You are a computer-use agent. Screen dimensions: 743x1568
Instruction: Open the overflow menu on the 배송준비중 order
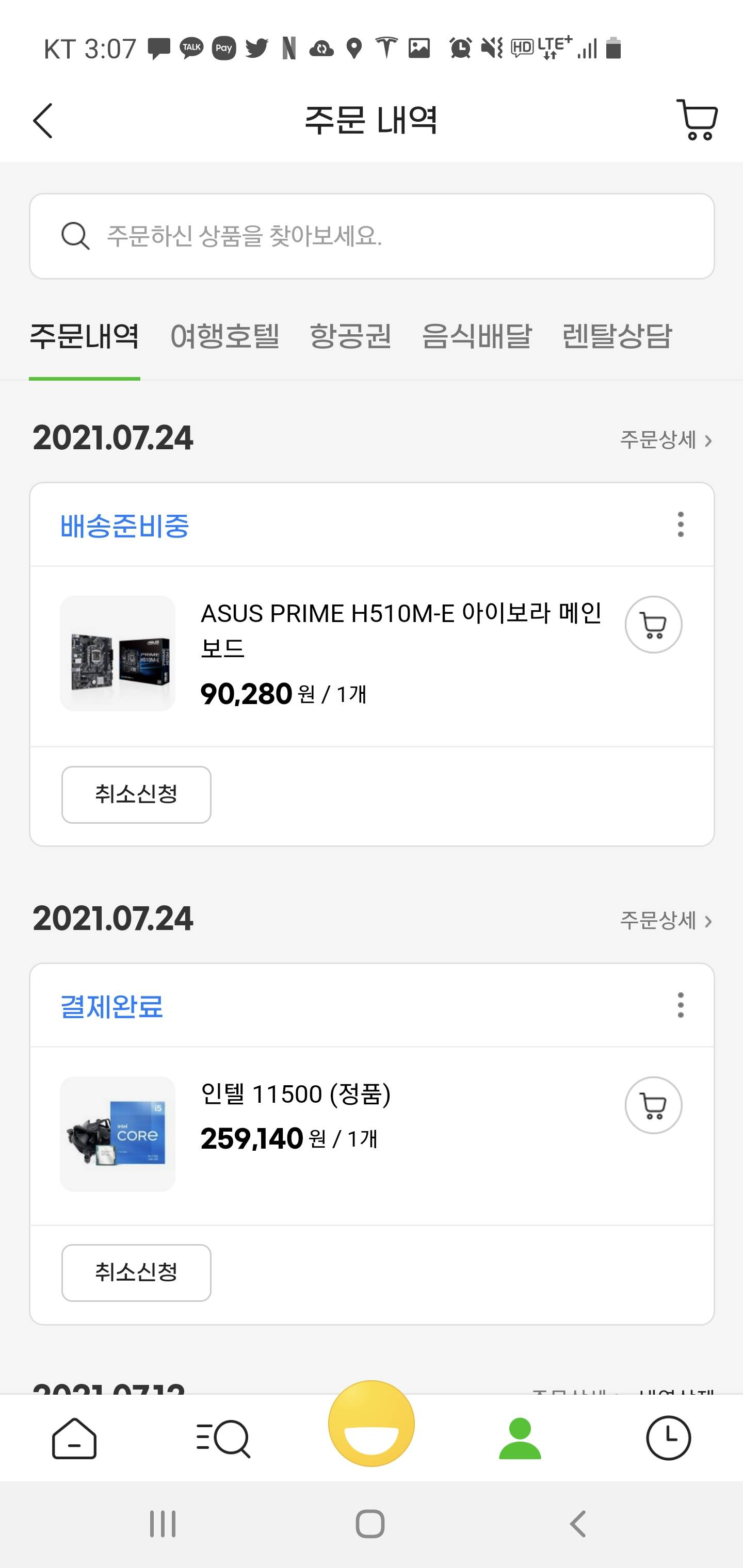pyautogui.click(x=680, y=524)
